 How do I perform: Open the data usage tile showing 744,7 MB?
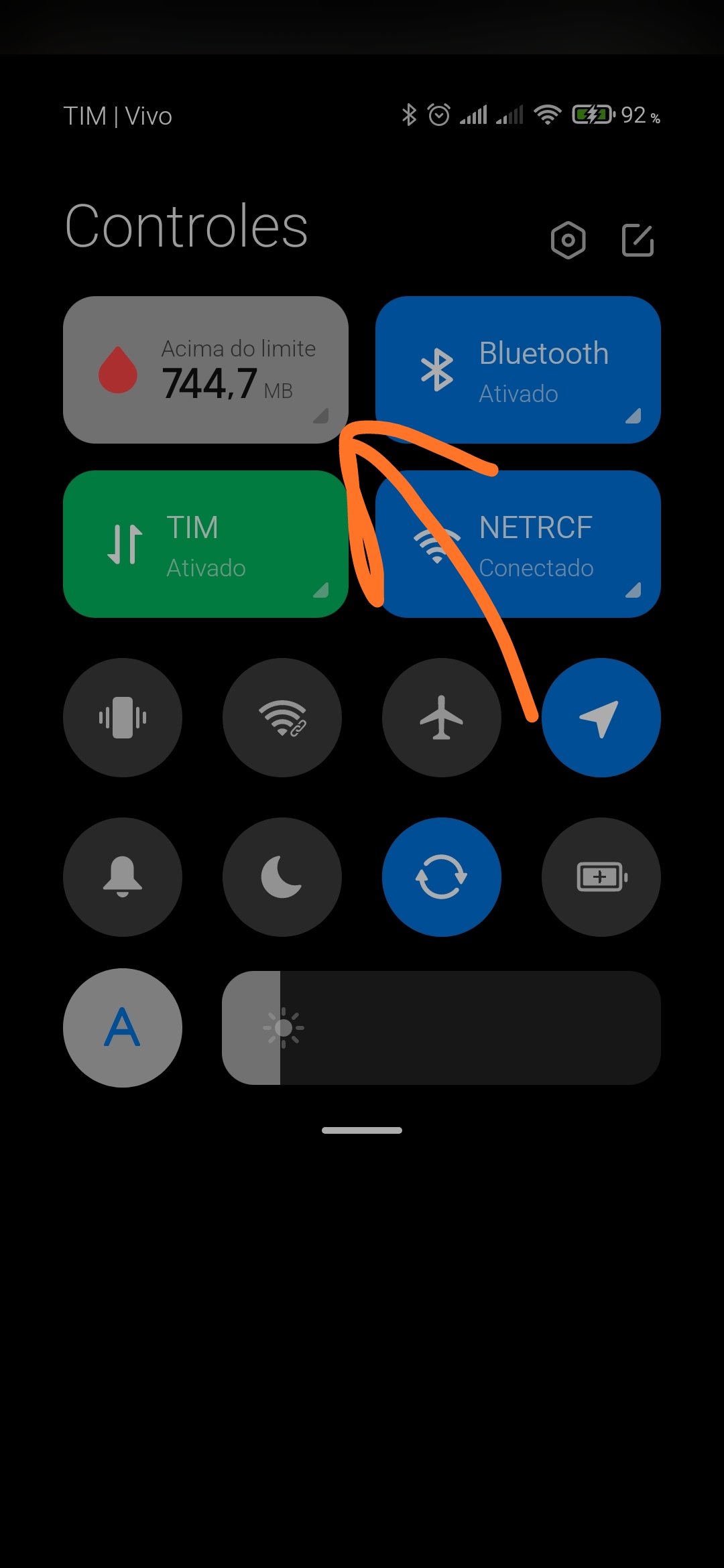click(206, 370)
